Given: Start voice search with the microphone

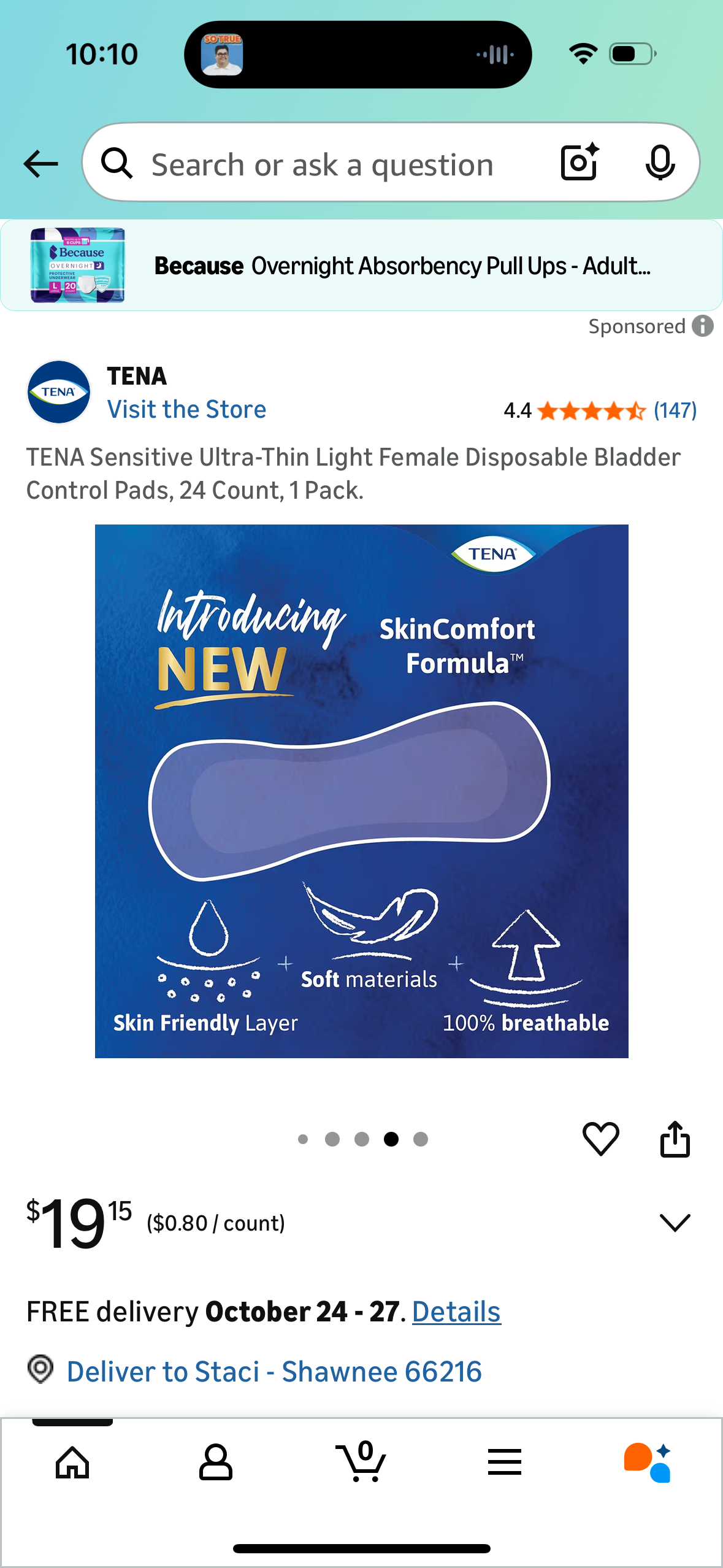Looking at the screenshot, I should pyautogui.click(x=660, y=163).
